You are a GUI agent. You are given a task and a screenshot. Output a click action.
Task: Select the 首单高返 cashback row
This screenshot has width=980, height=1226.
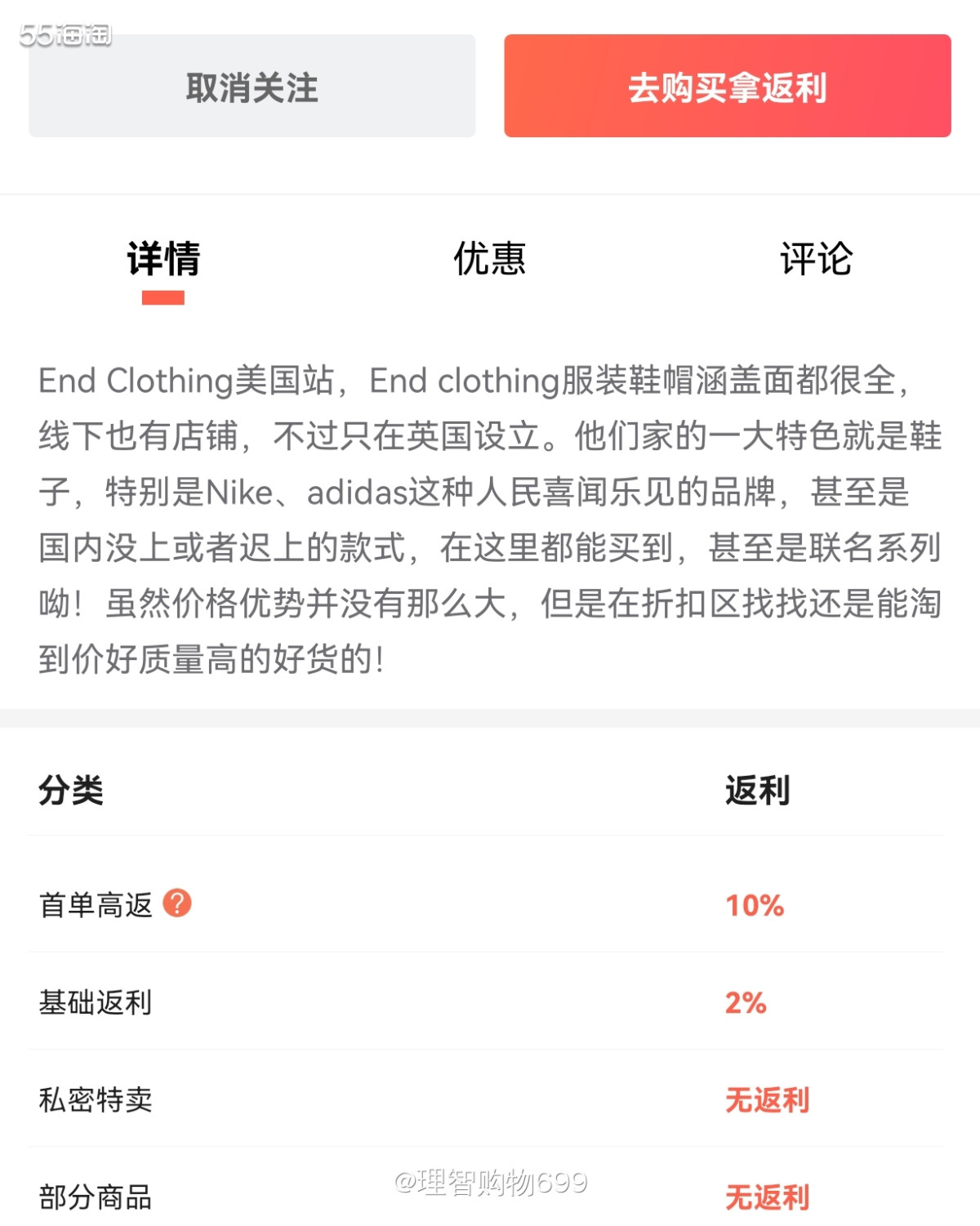point(327,905)
